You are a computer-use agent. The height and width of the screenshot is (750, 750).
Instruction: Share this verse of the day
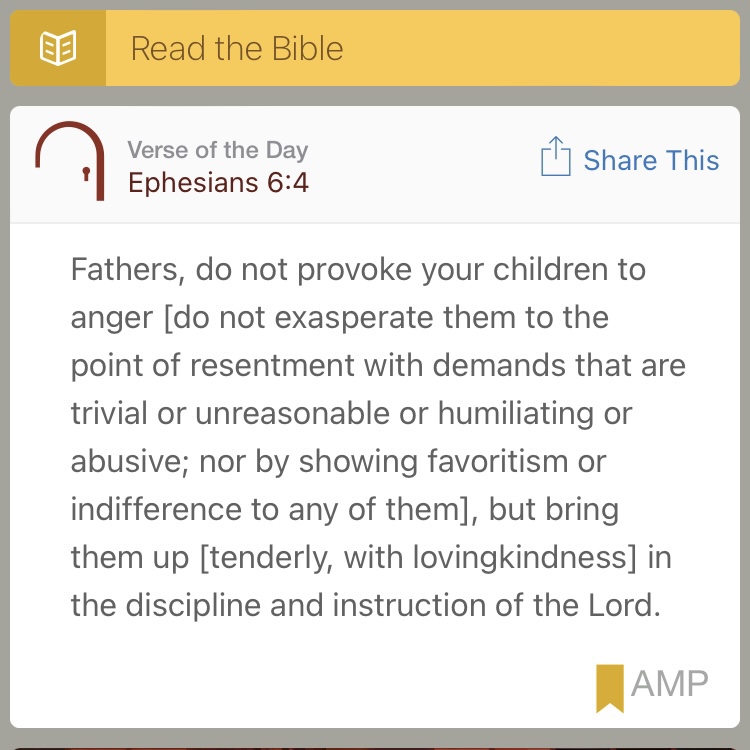[630, 160]
